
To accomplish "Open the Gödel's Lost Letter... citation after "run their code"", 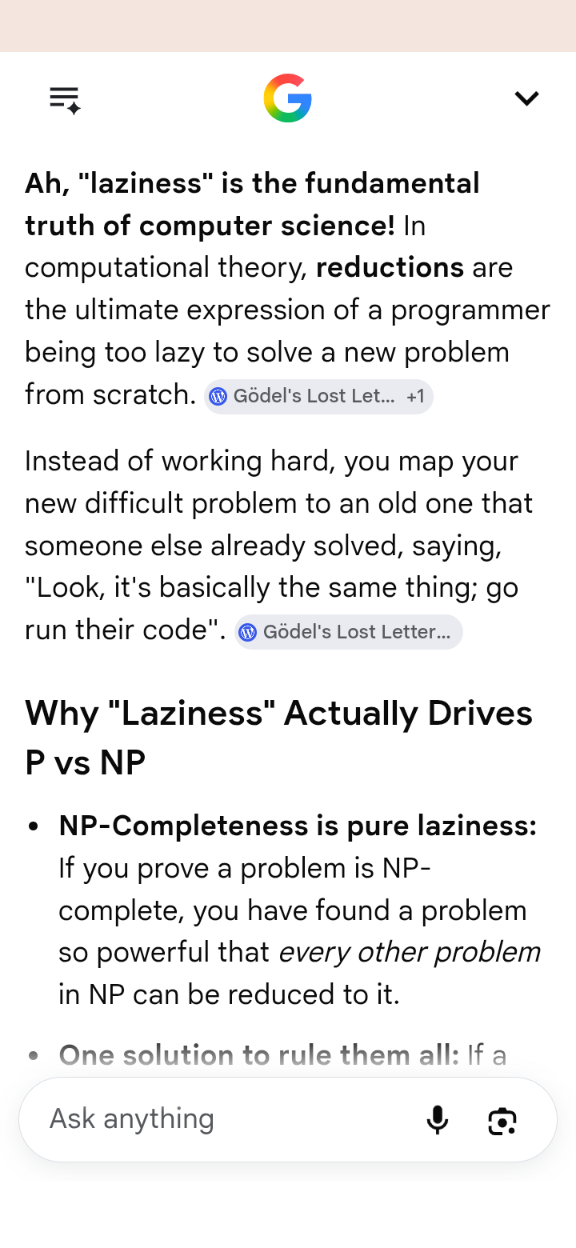I will [349, 632].
